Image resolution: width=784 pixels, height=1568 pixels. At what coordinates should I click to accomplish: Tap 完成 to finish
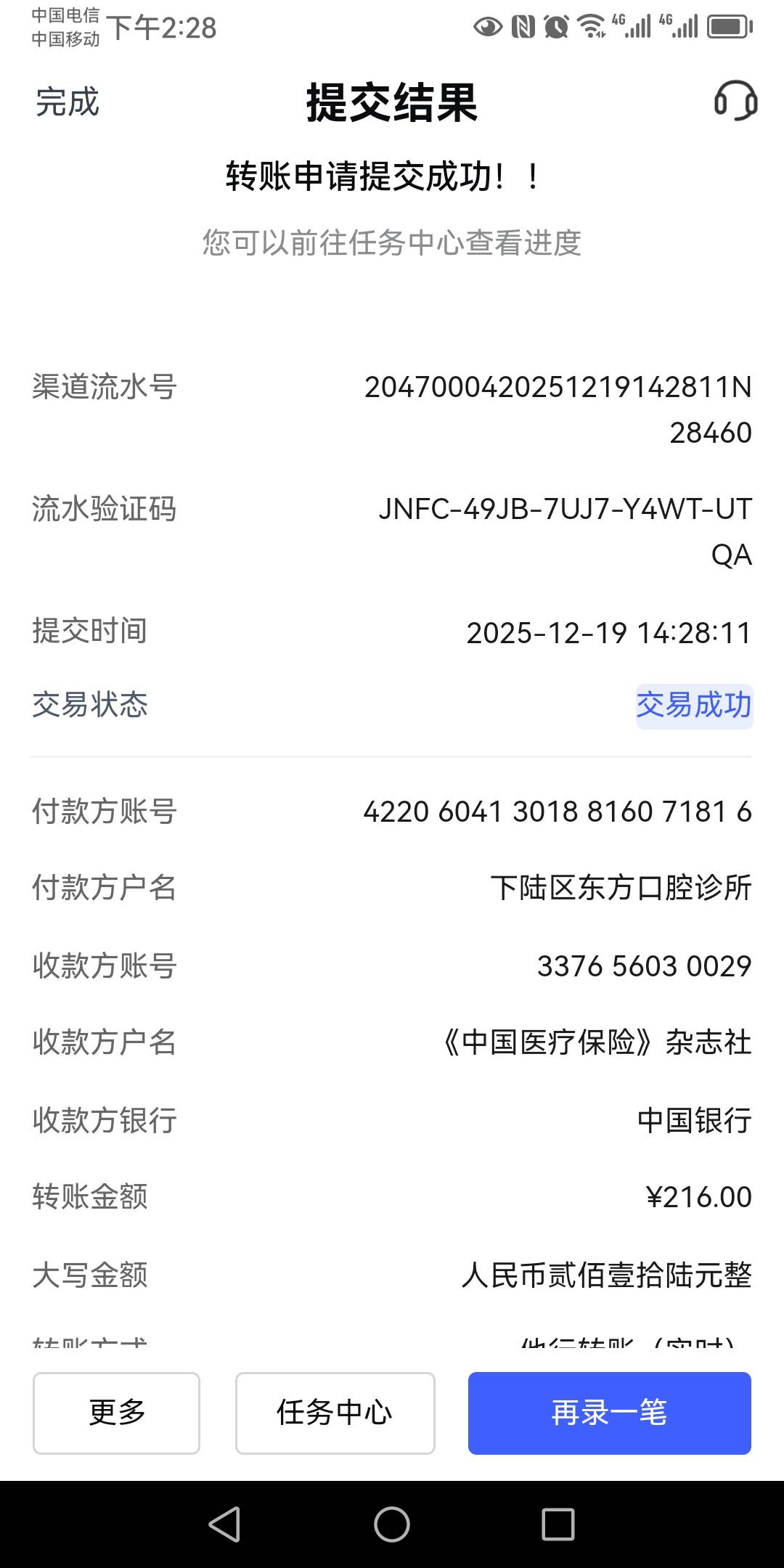click(67, 102)
